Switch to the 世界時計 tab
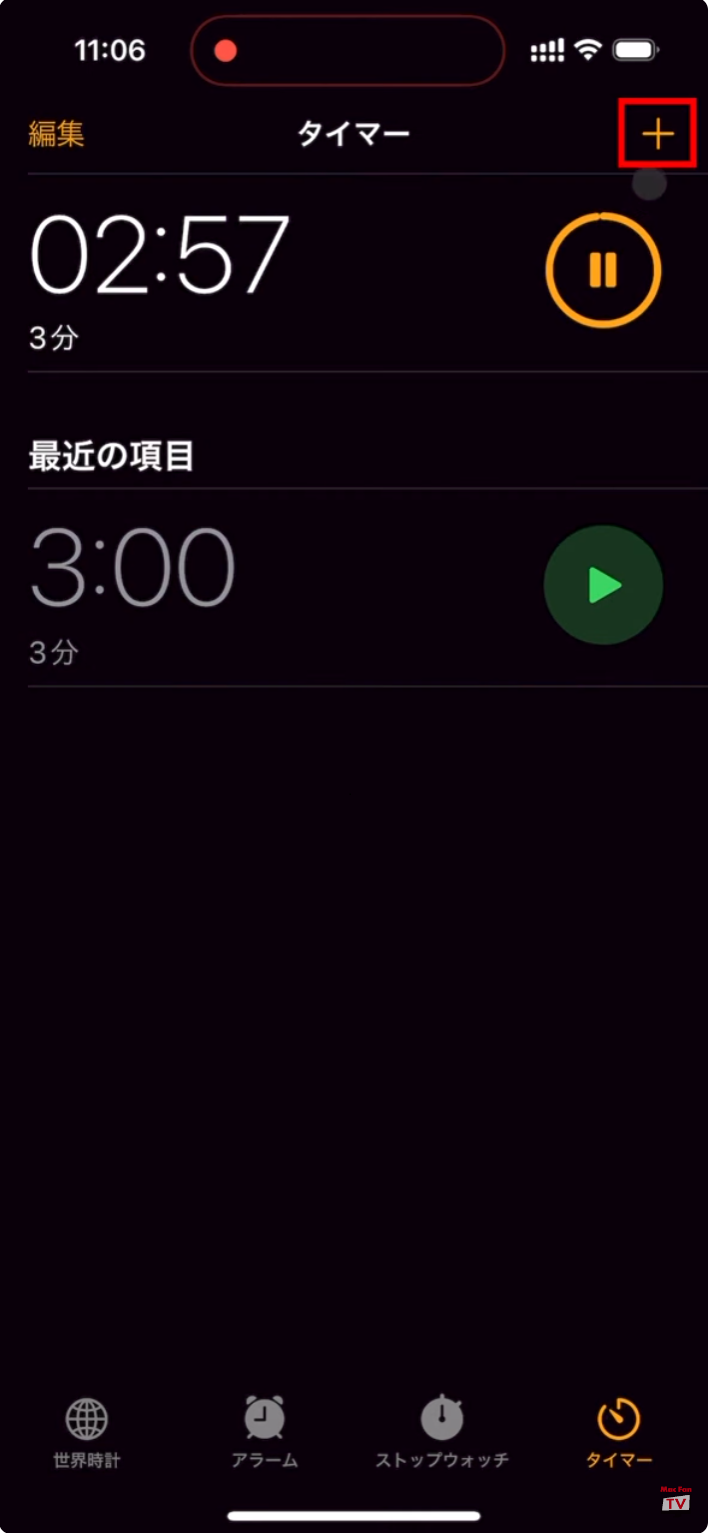This screenshot has height=1533, width=708. point(87,1432)
